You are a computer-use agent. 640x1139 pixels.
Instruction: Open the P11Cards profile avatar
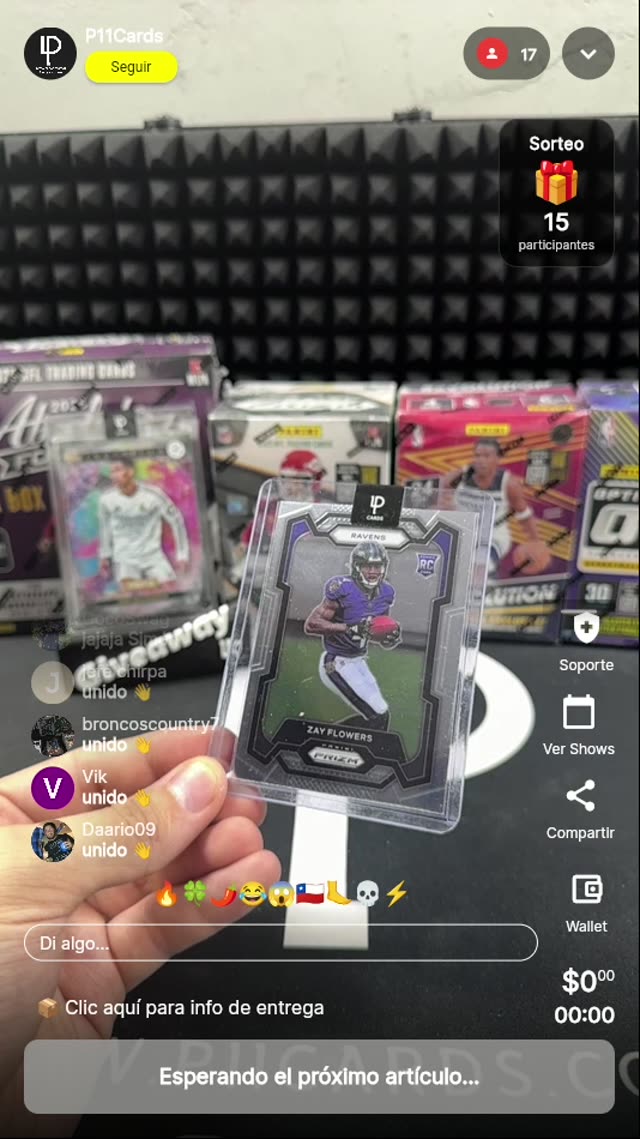coord(50,53)
